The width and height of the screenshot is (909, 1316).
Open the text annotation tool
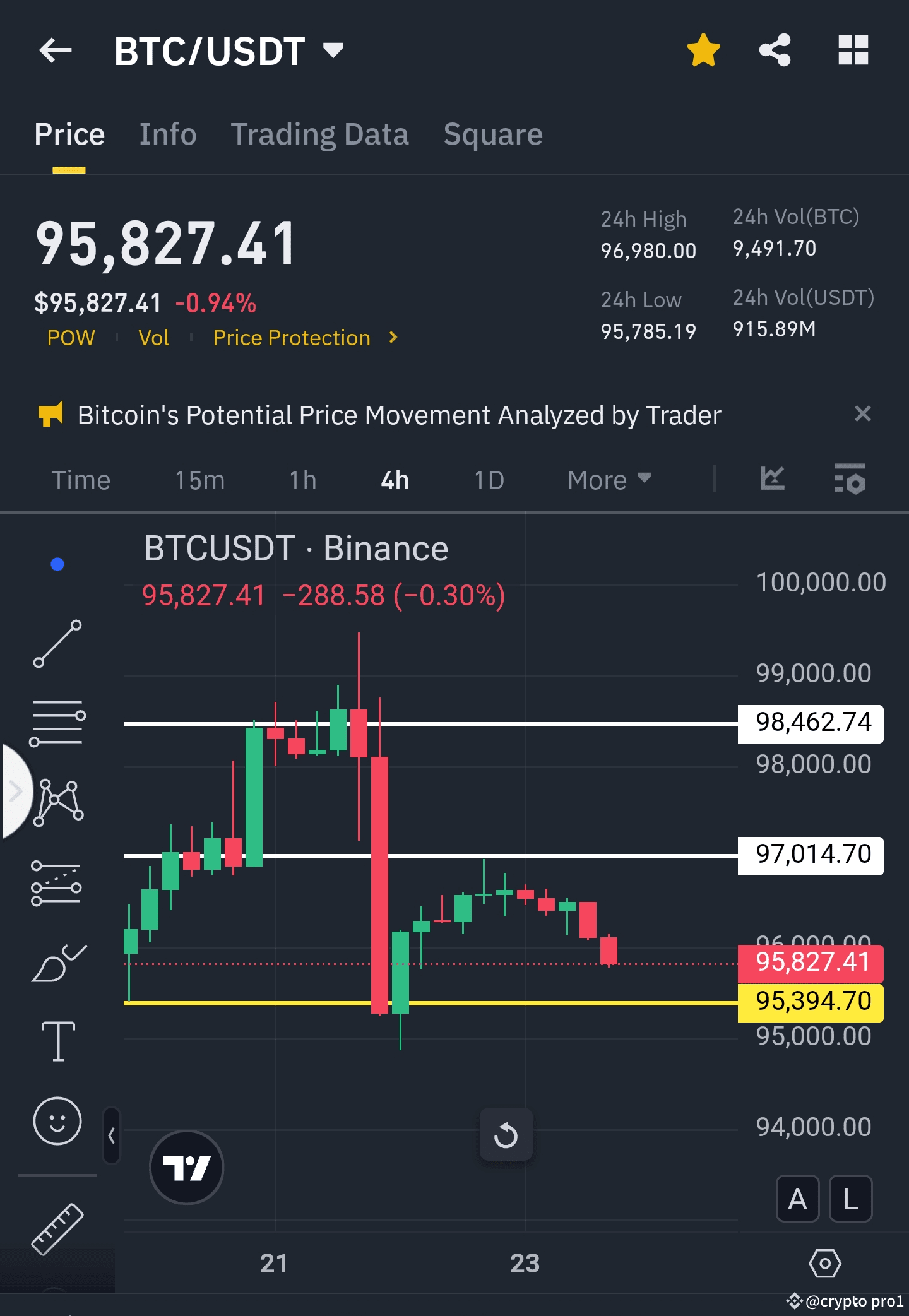(58, 1041)
